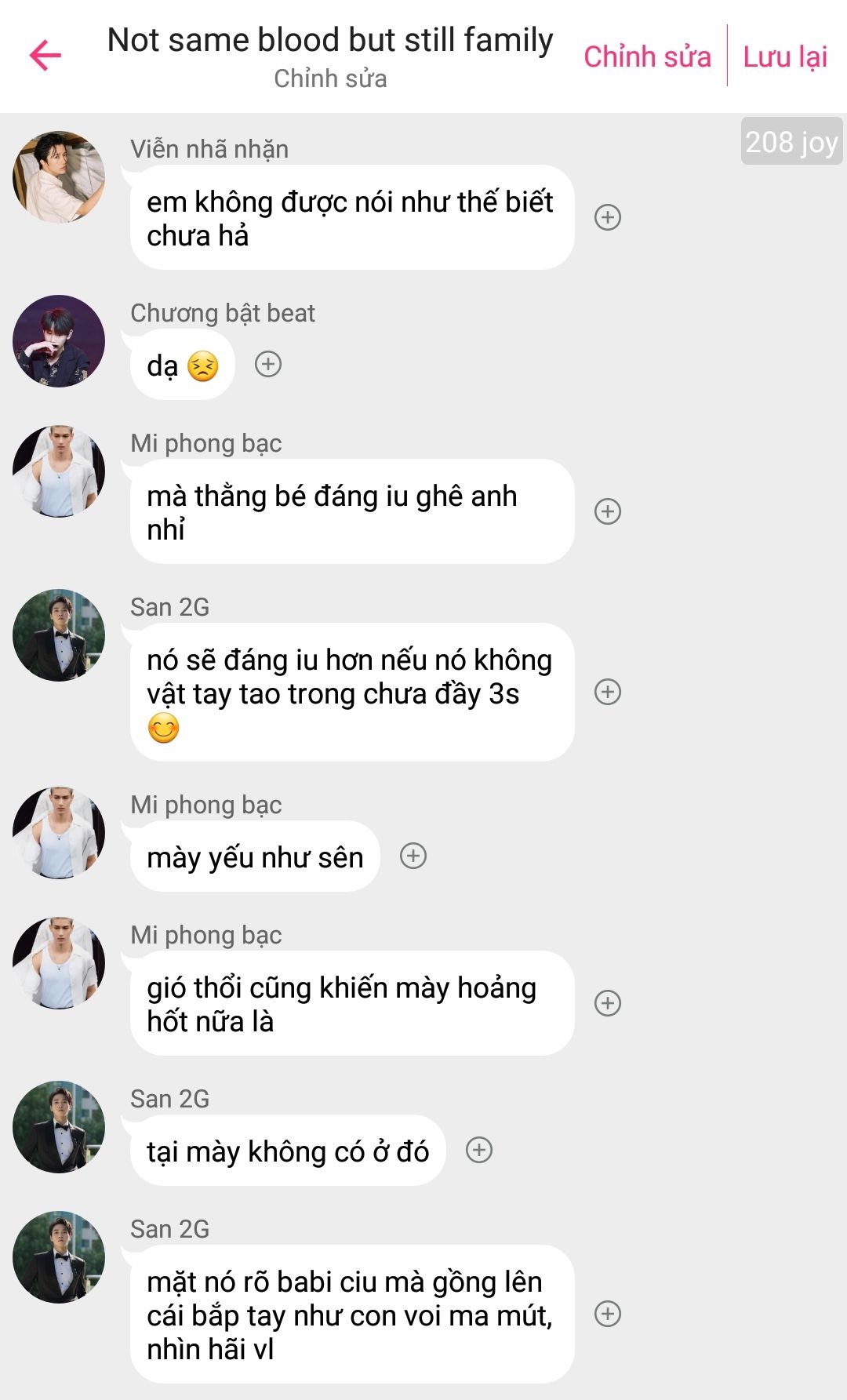
Task: Open Viễn nhã nhặn's avatar
Action: [59, 177]
